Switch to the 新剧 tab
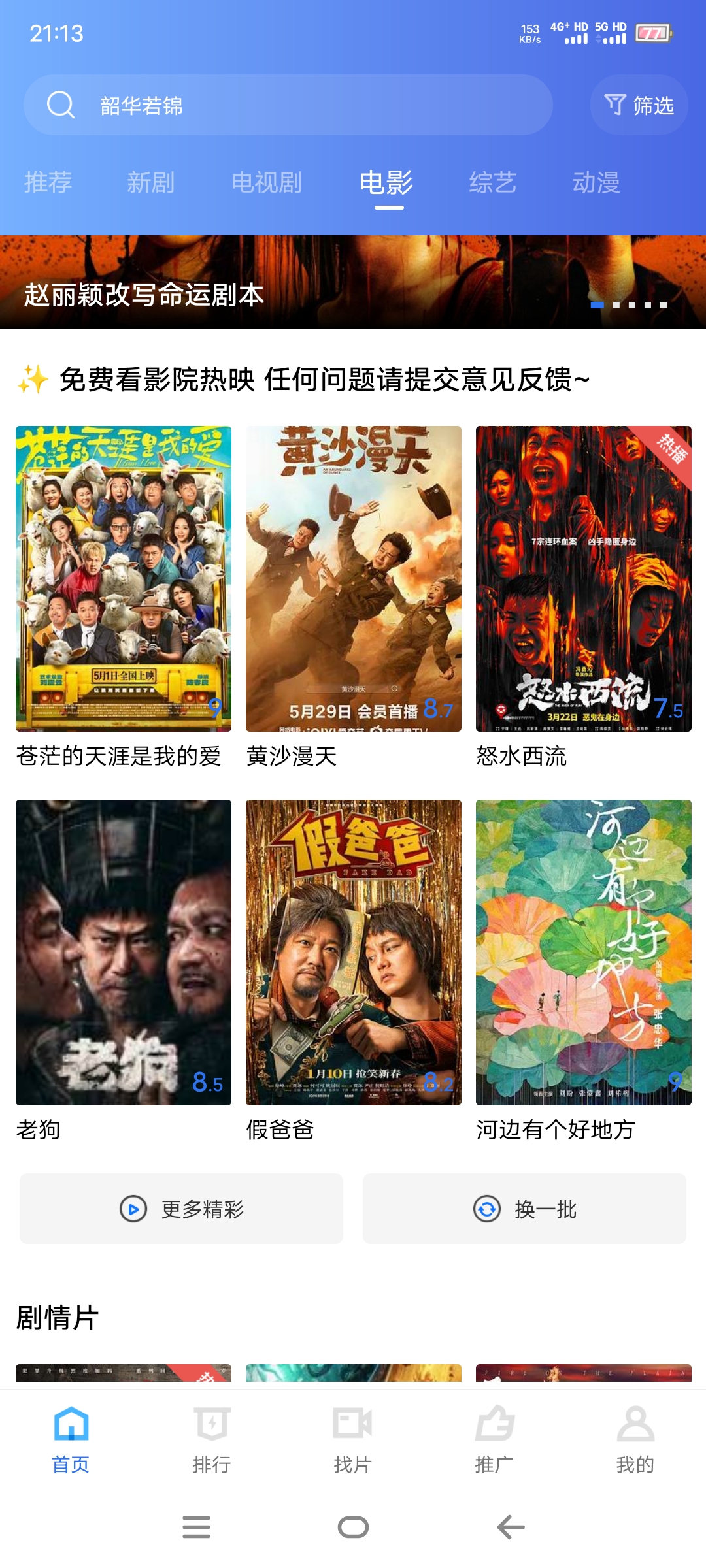The image size is (706, 1568). tap(151, 184)
